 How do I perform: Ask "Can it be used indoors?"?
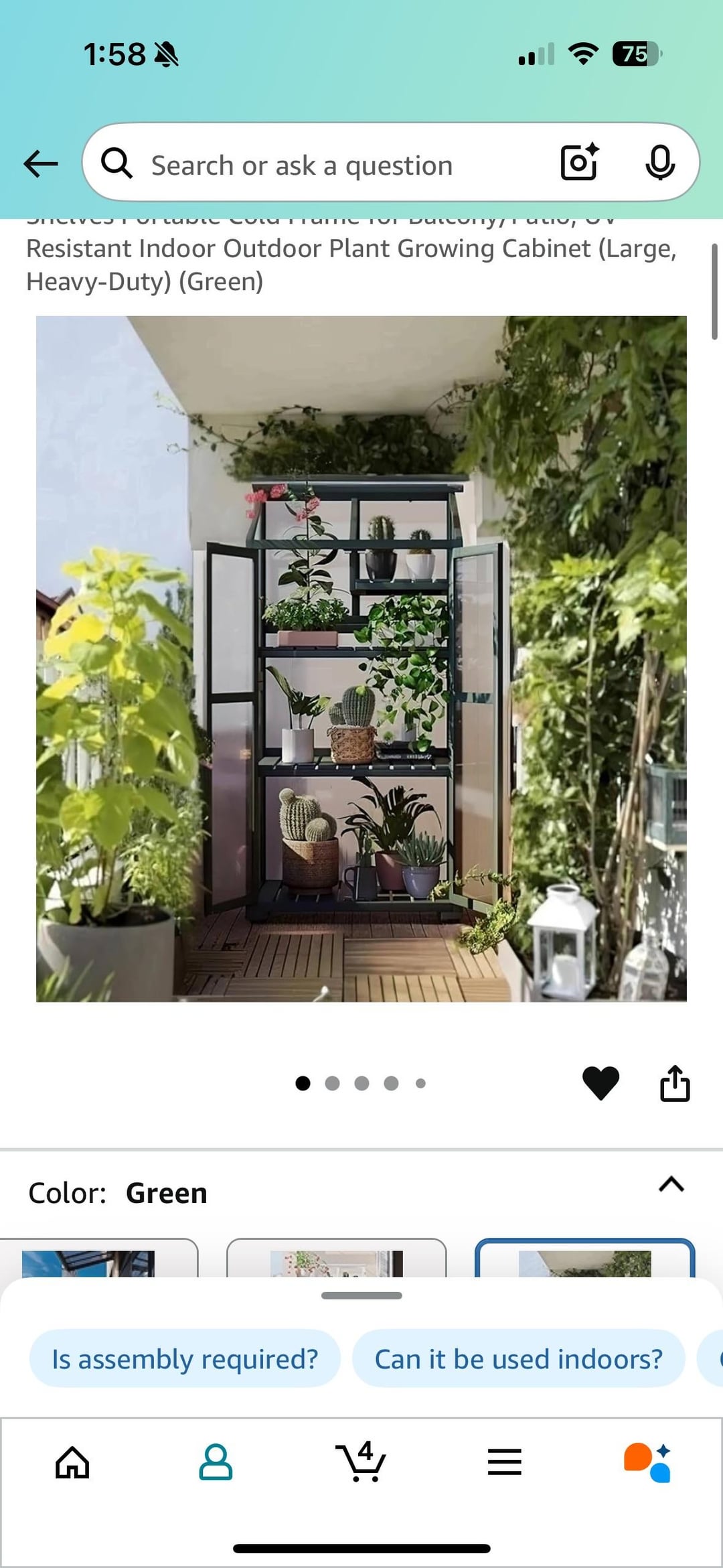pyautogui.click(x=518, y=1358)
